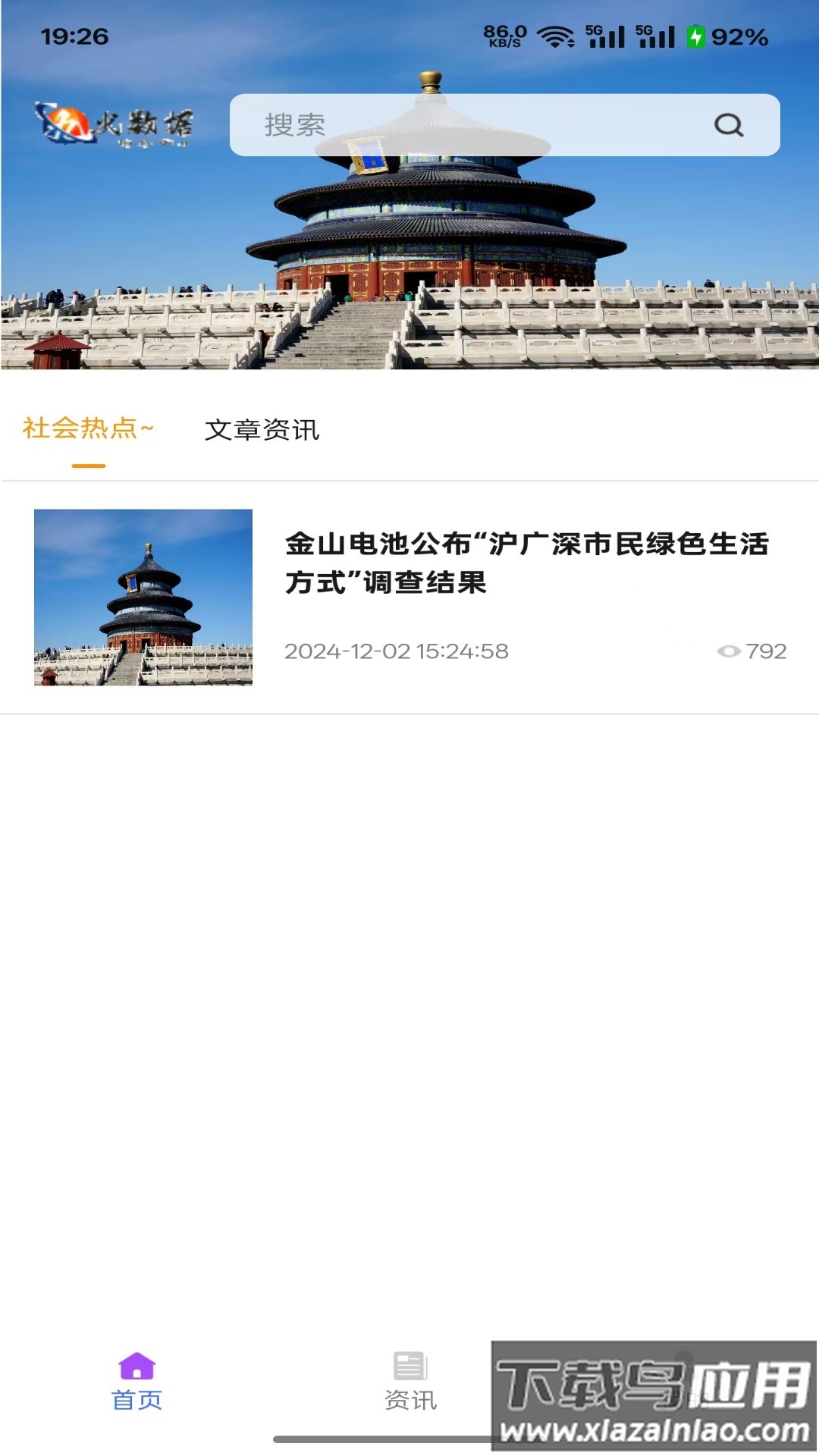Tap the orange underline indicator below 社会热点
The width and height of the screenshot is (819, 1456).
tap(89, 466)
